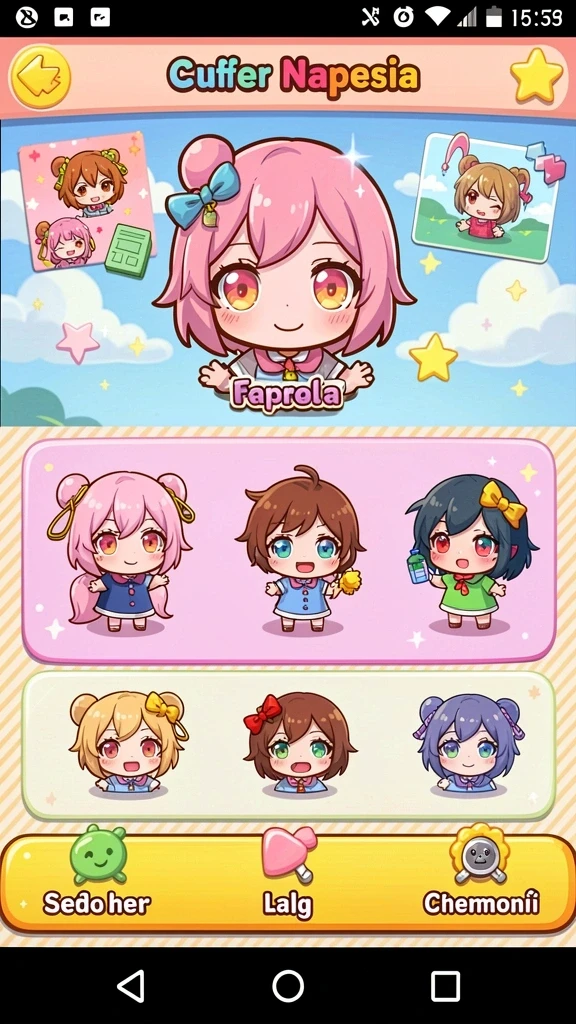Pick the purple-haired character with twin buns
Screen dimensions: 576x1024
(469, 744)
